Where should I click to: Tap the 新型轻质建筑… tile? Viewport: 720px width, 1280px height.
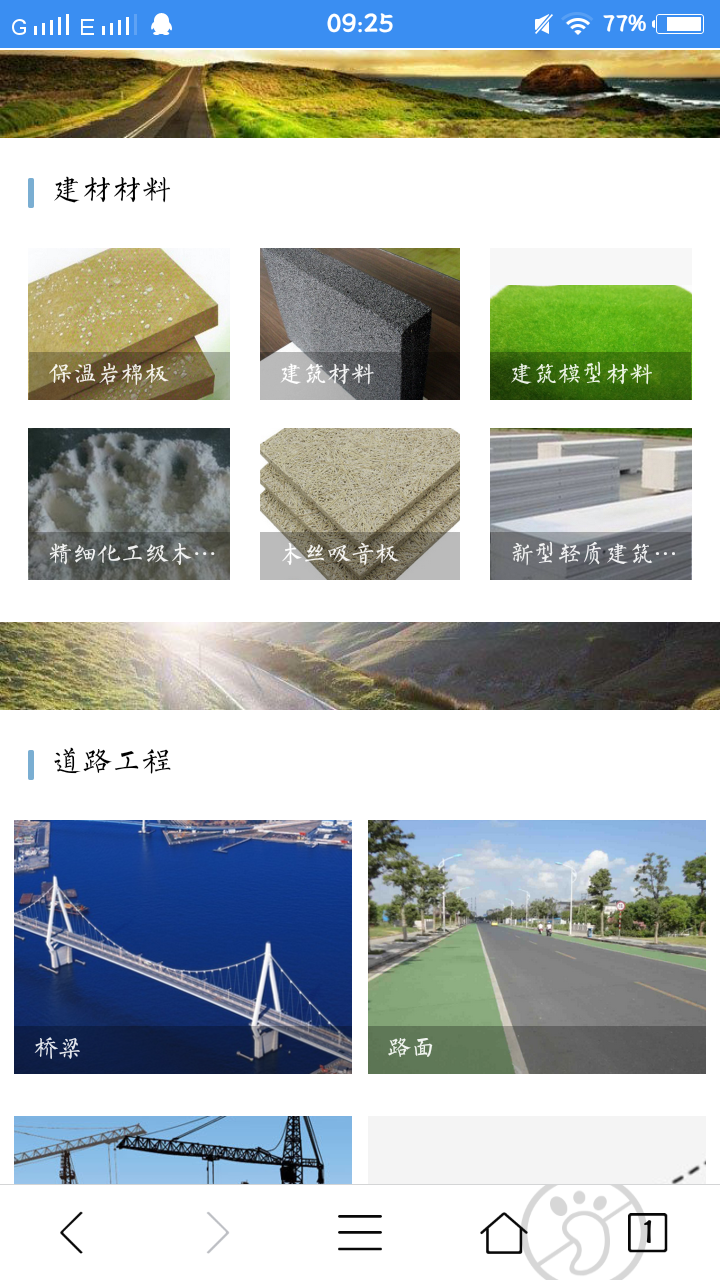591,504
